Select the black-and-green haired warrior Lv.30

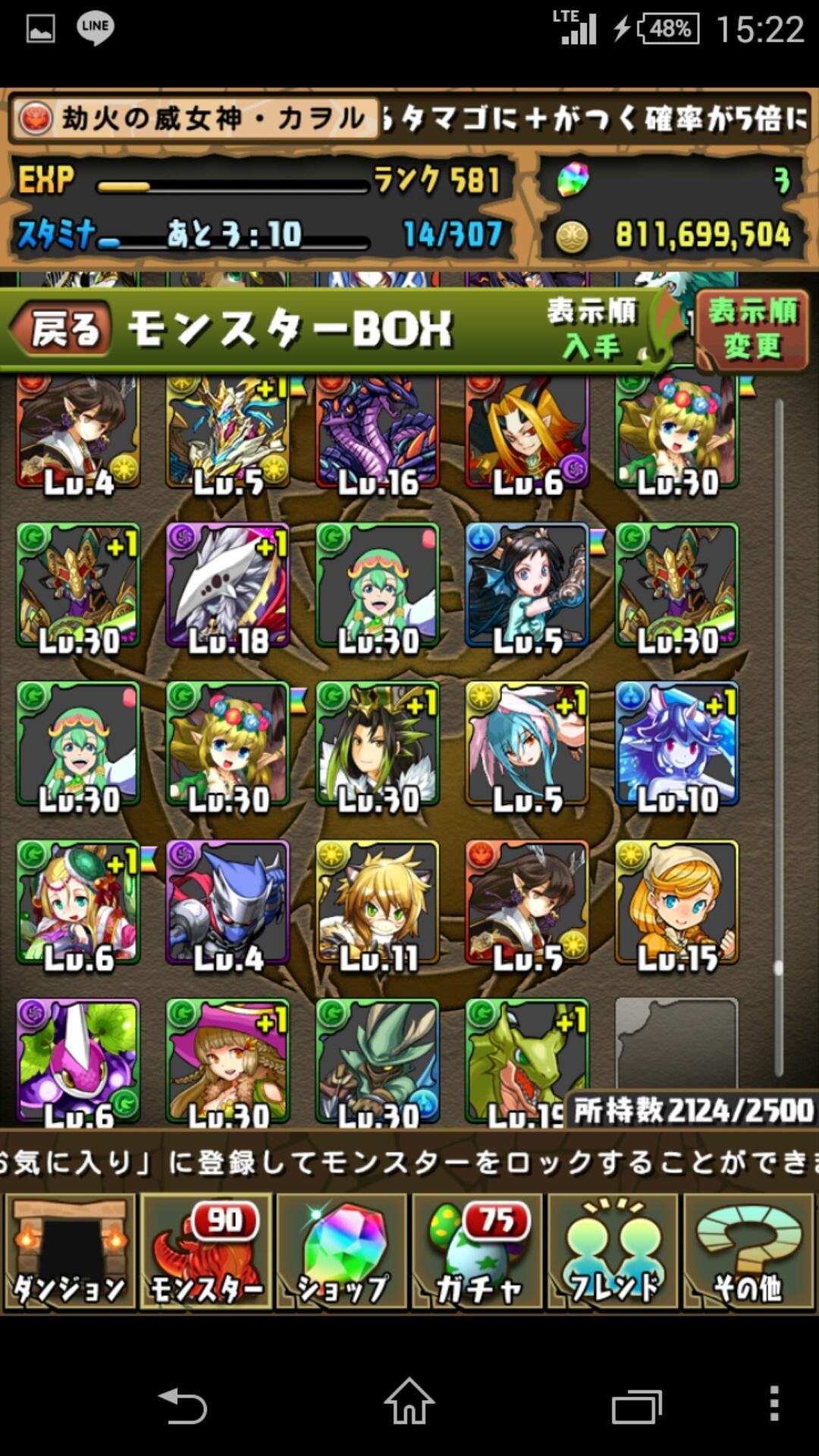(378, 745)
